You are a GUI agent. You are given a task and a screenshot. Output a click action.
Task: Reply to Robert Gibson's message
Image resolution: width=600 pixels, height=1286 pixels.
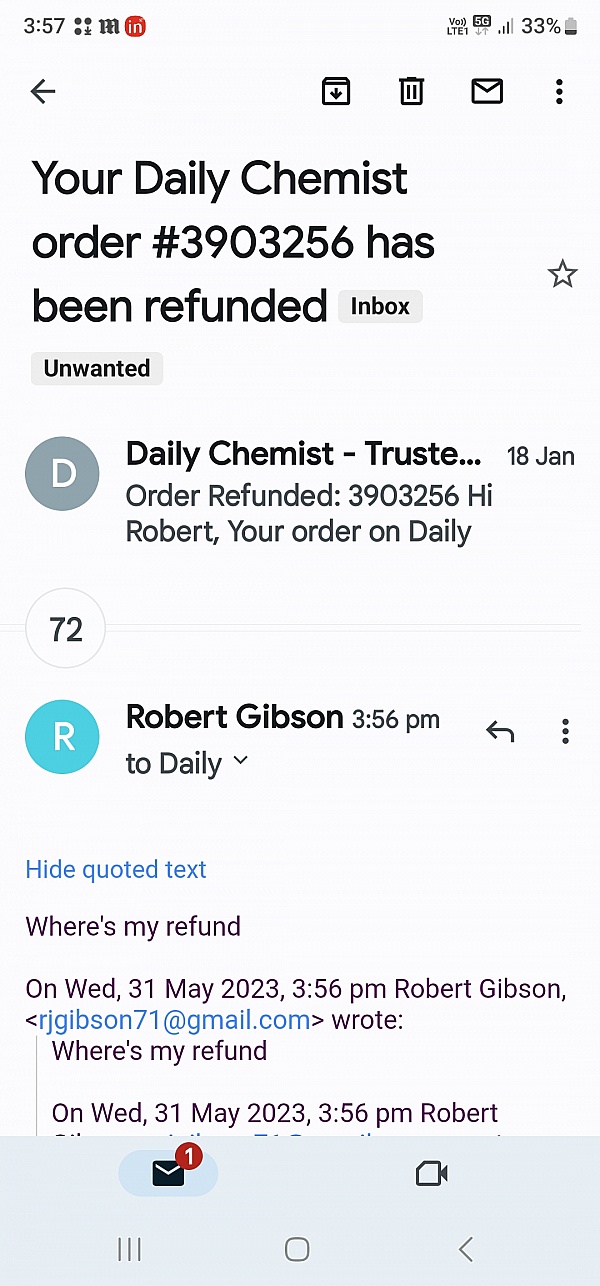(500, 732)
